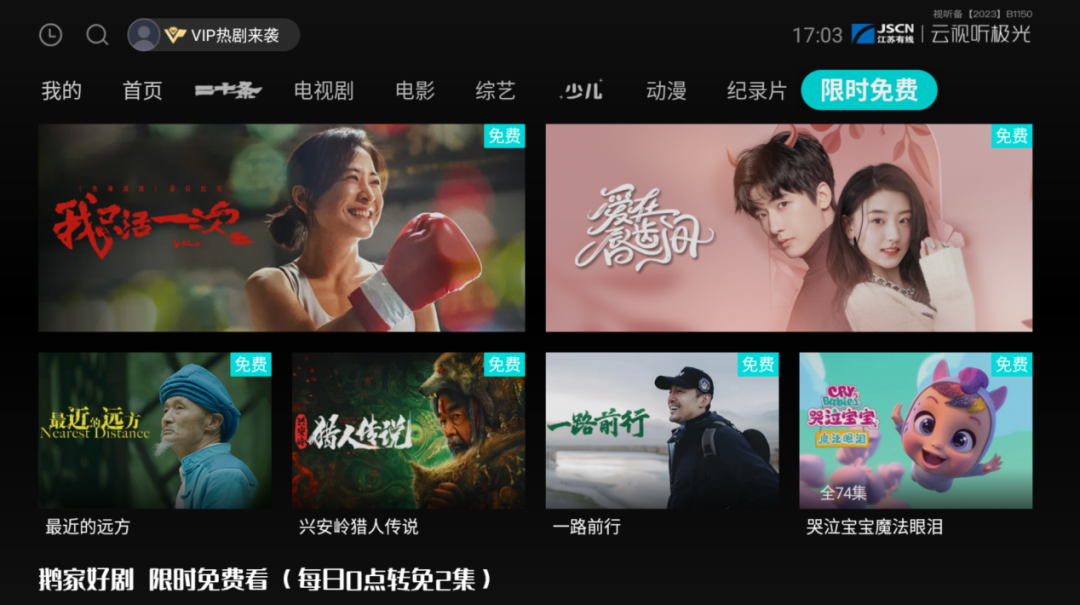Image resolution: width=1080 pixels, height=605 pixels.
Task: Open watch history clock icon
Action: pyautogui.click(x=50, y=35)
